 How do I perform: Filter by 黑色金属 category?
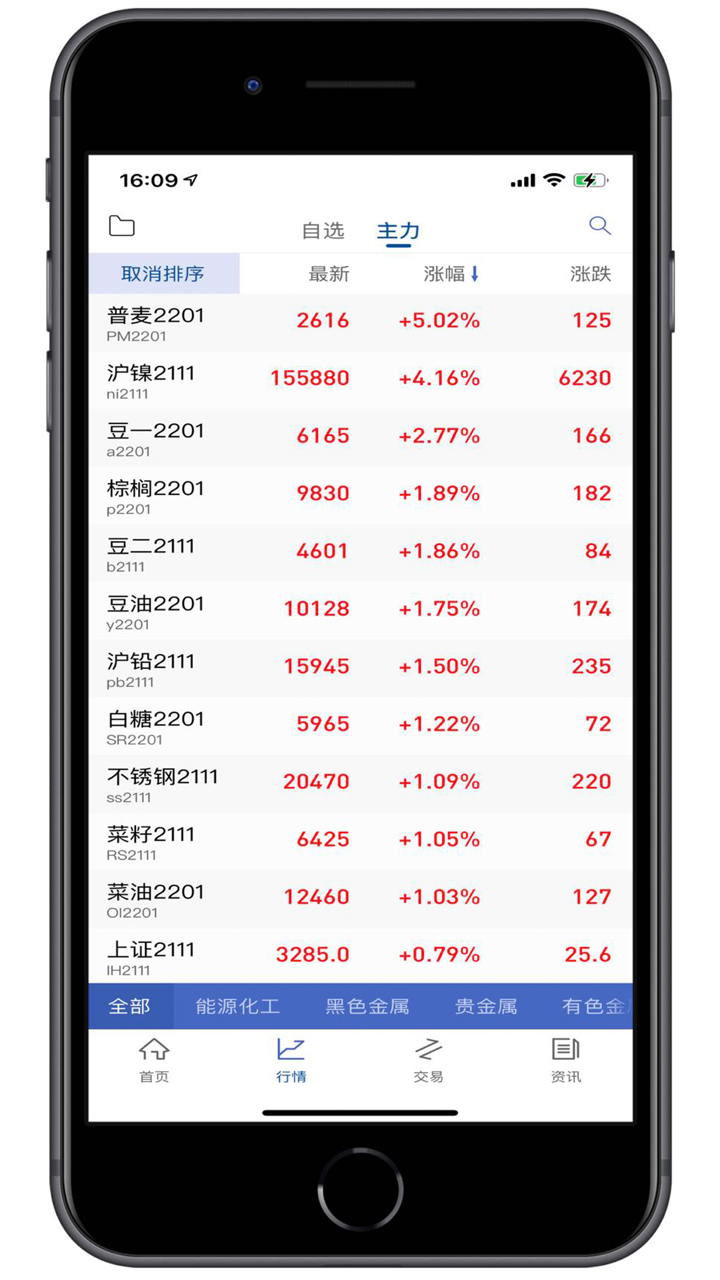coord(367,1007)
